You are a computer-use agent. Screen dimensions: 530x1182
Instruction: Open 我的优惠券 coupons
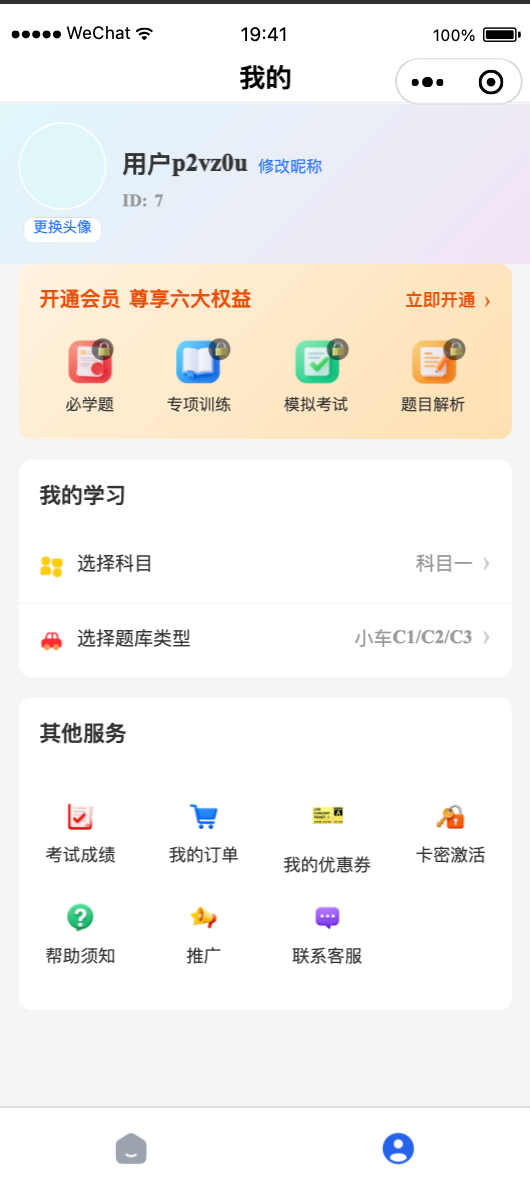327,838
